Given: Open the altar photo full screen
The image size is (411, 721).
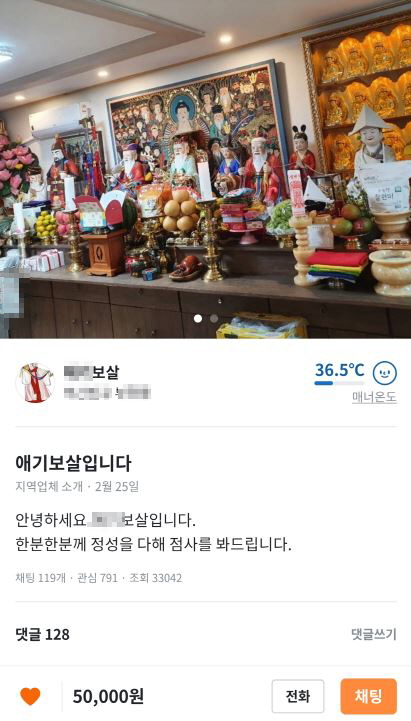Looking at the screenshot, I should click(206, 169).
